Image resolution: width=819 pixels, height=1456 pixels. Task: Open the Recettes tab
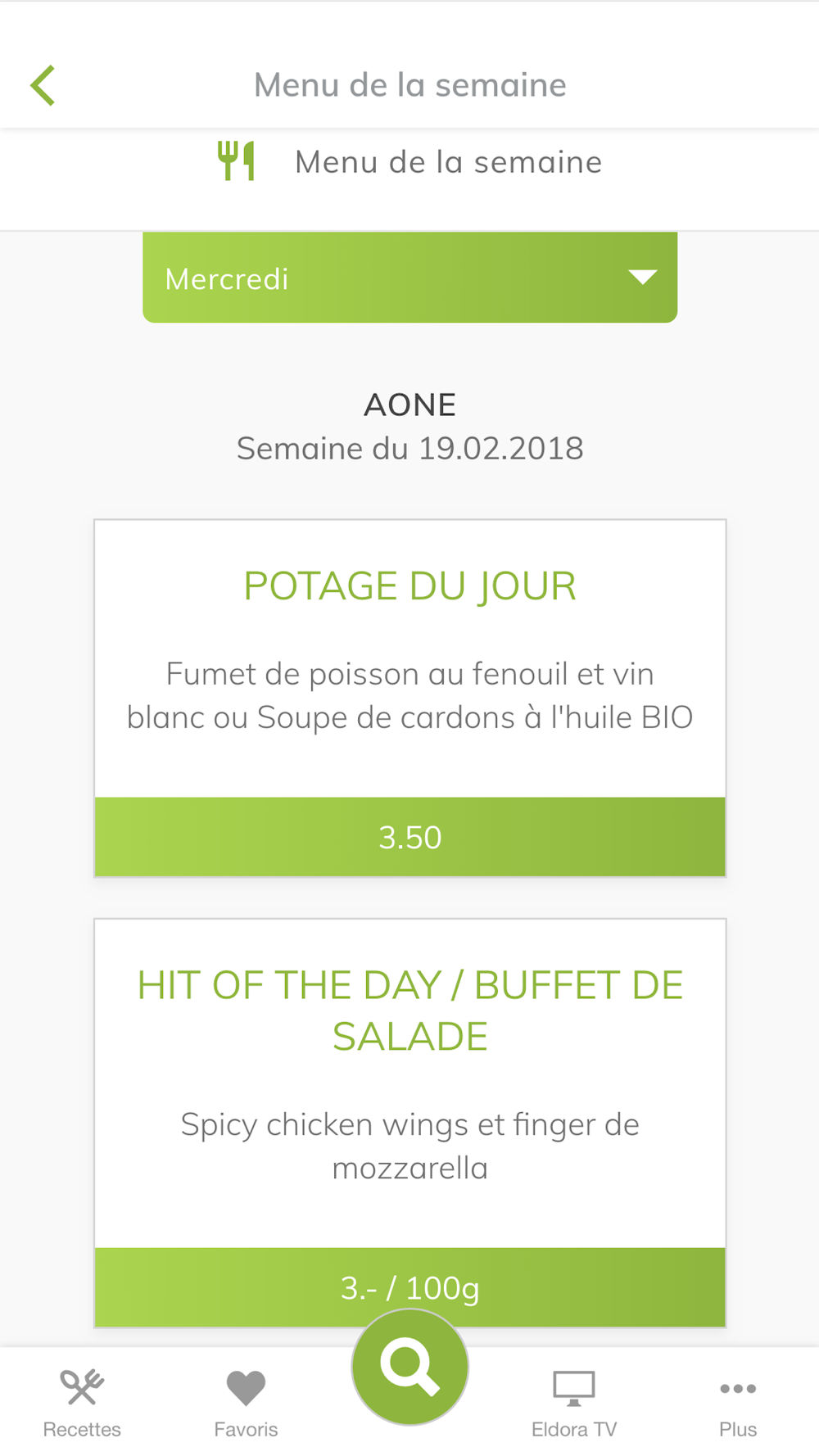[82, 1404]
